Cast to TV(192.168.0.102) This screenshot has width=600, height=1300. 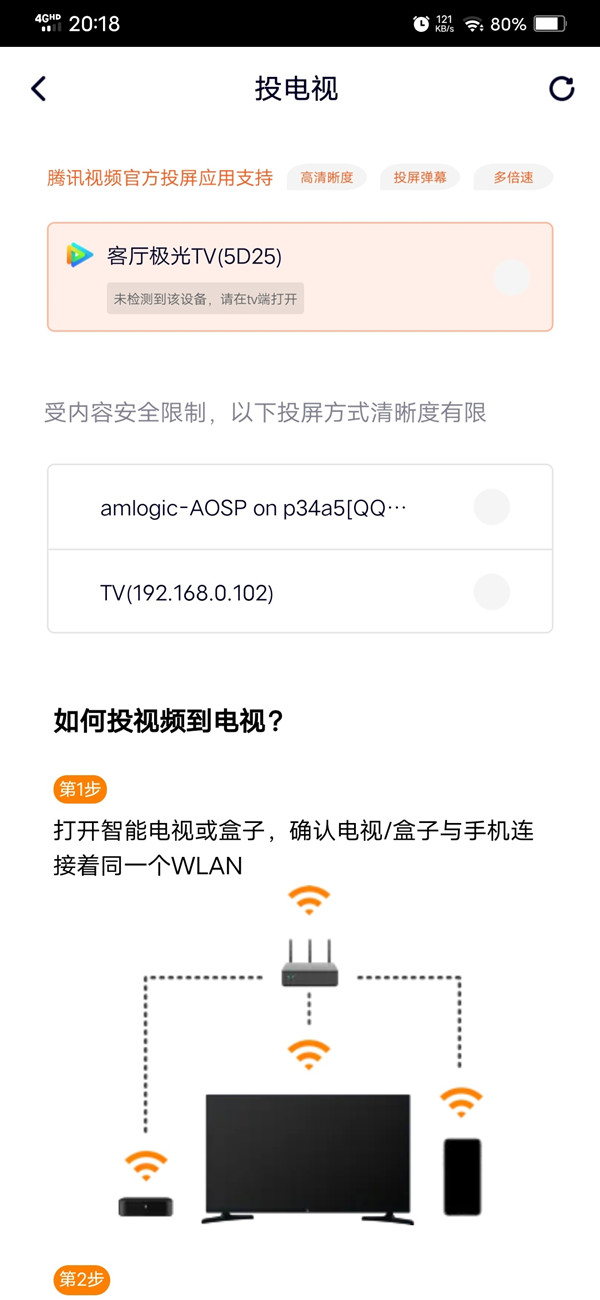click(x=300, y=592)
